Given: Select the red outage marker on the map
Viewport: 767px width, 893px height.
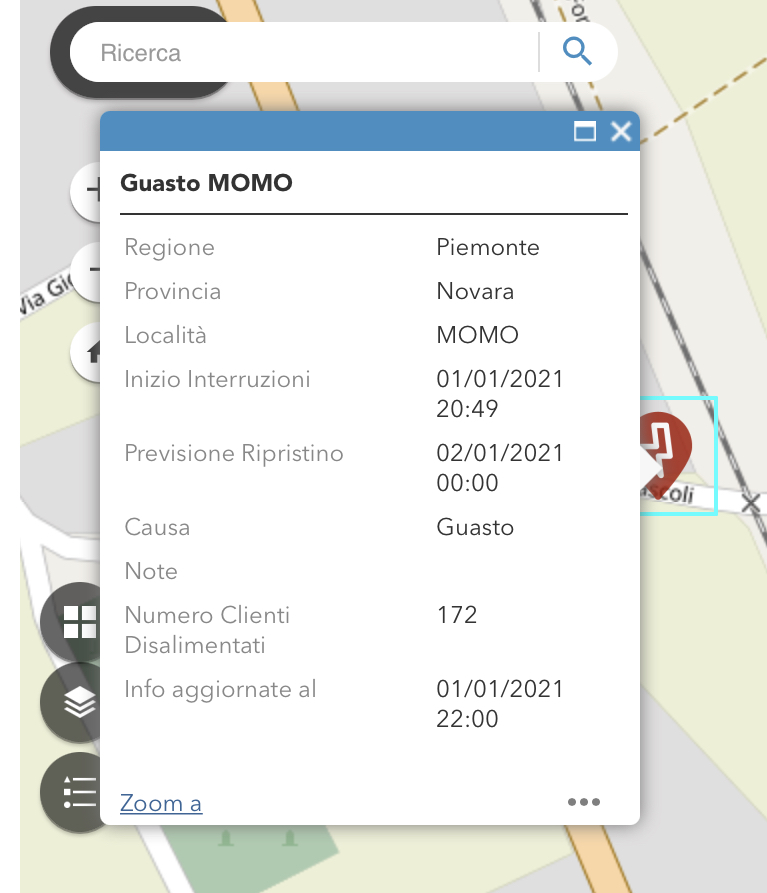Looking at the screenshot, I should pos(668,445).
